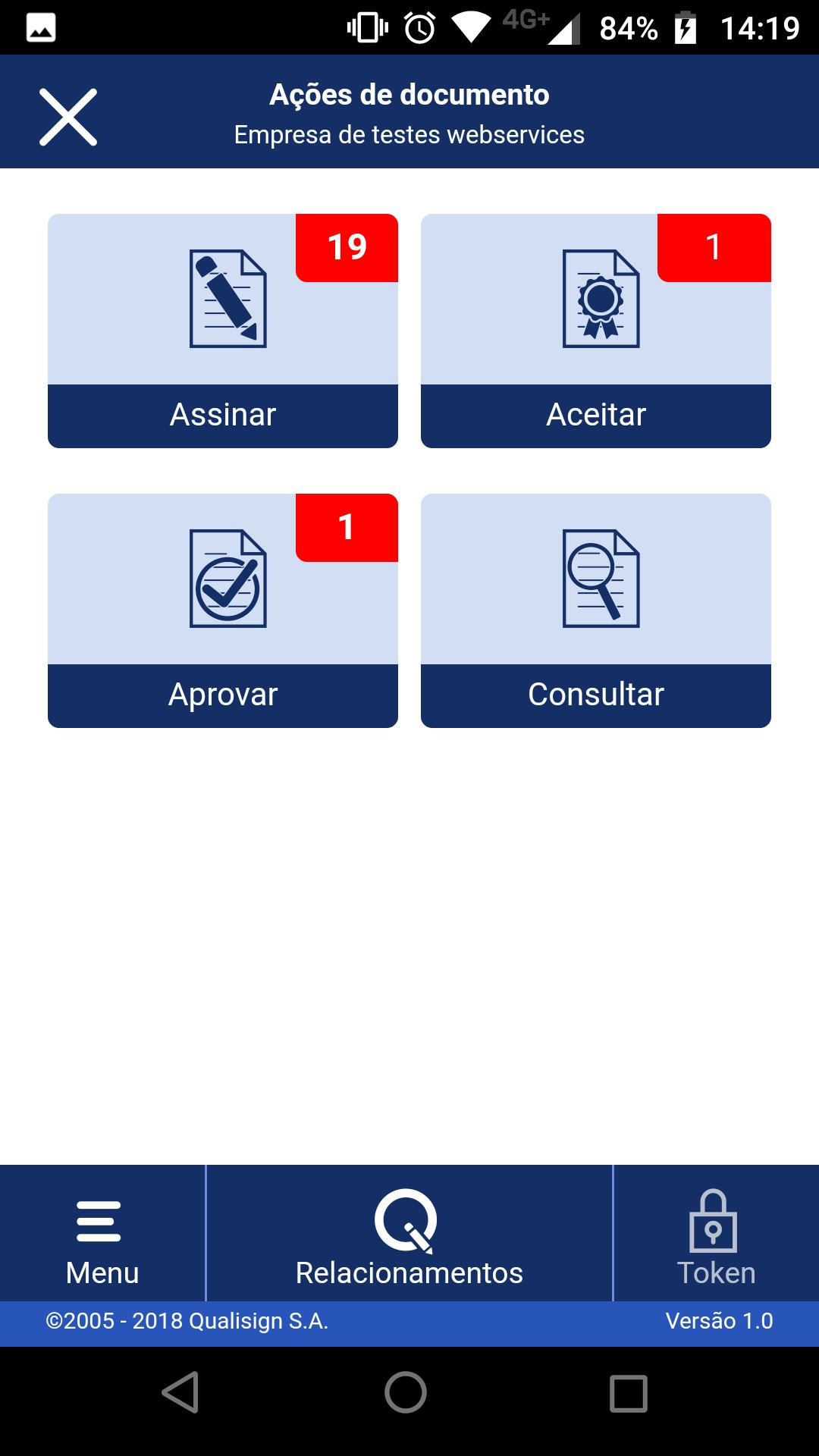Open the Aprovar action
The width and height of the screenshot is (819, 1456).
click(223, 693)
